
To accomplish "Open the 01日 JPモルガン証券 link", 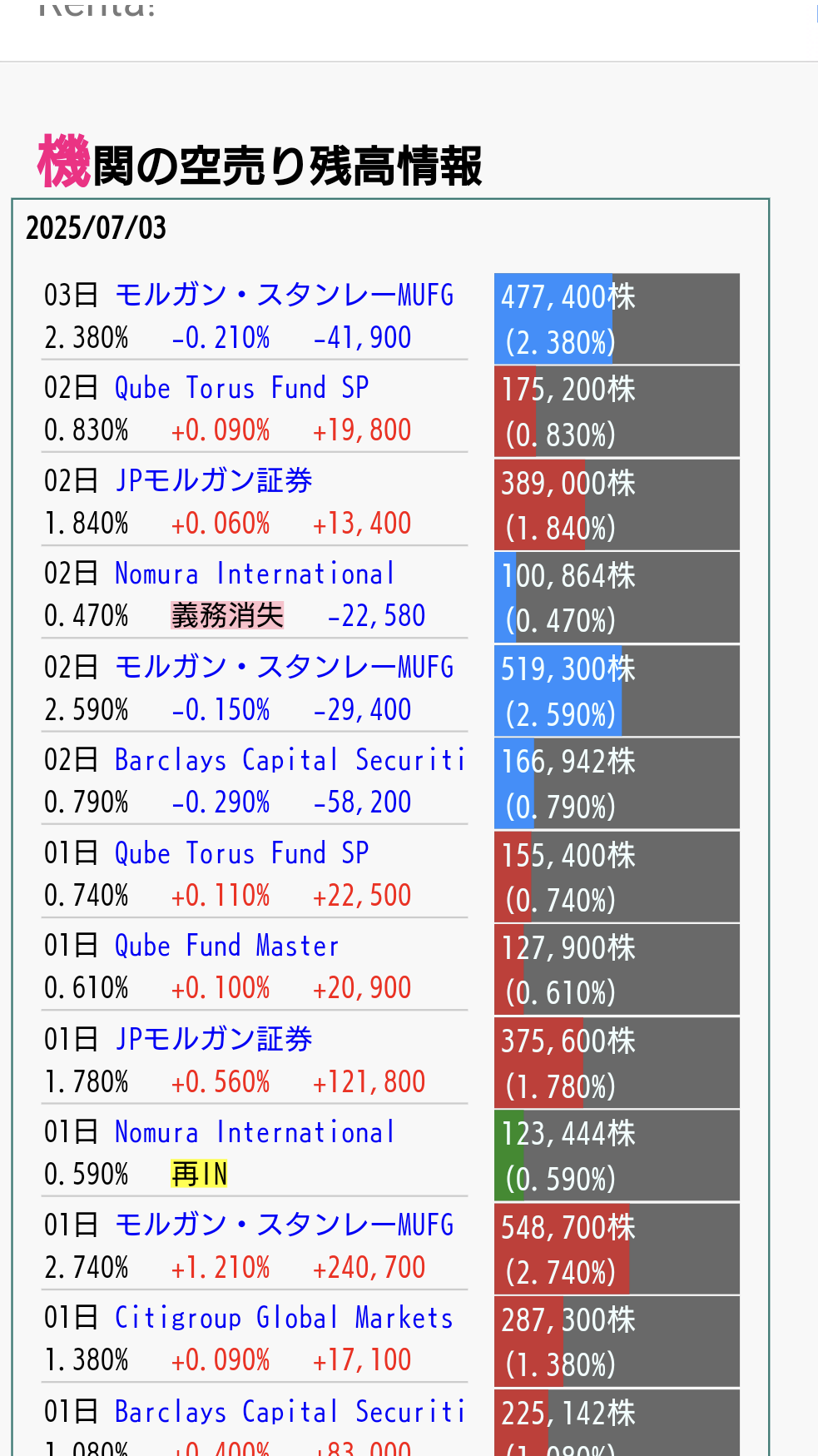I will pyautogui.click(x=214, y=1039).
